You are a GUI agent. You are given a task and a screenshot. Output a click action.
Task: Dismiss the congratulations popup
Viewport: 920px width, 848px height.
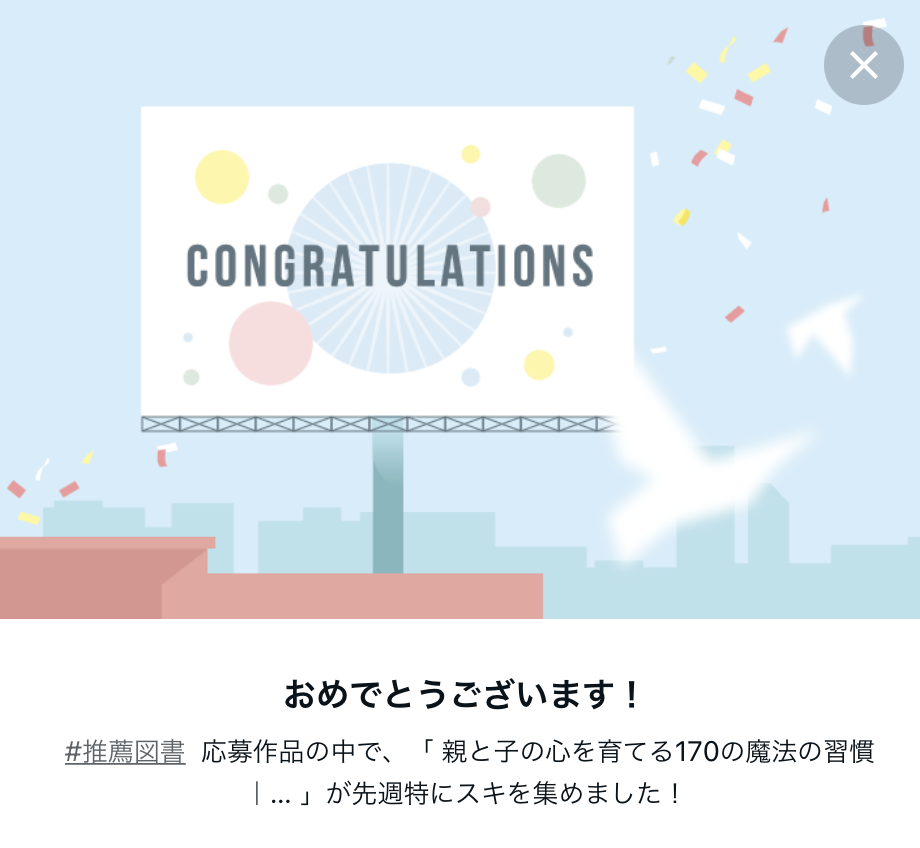[863, 65]
